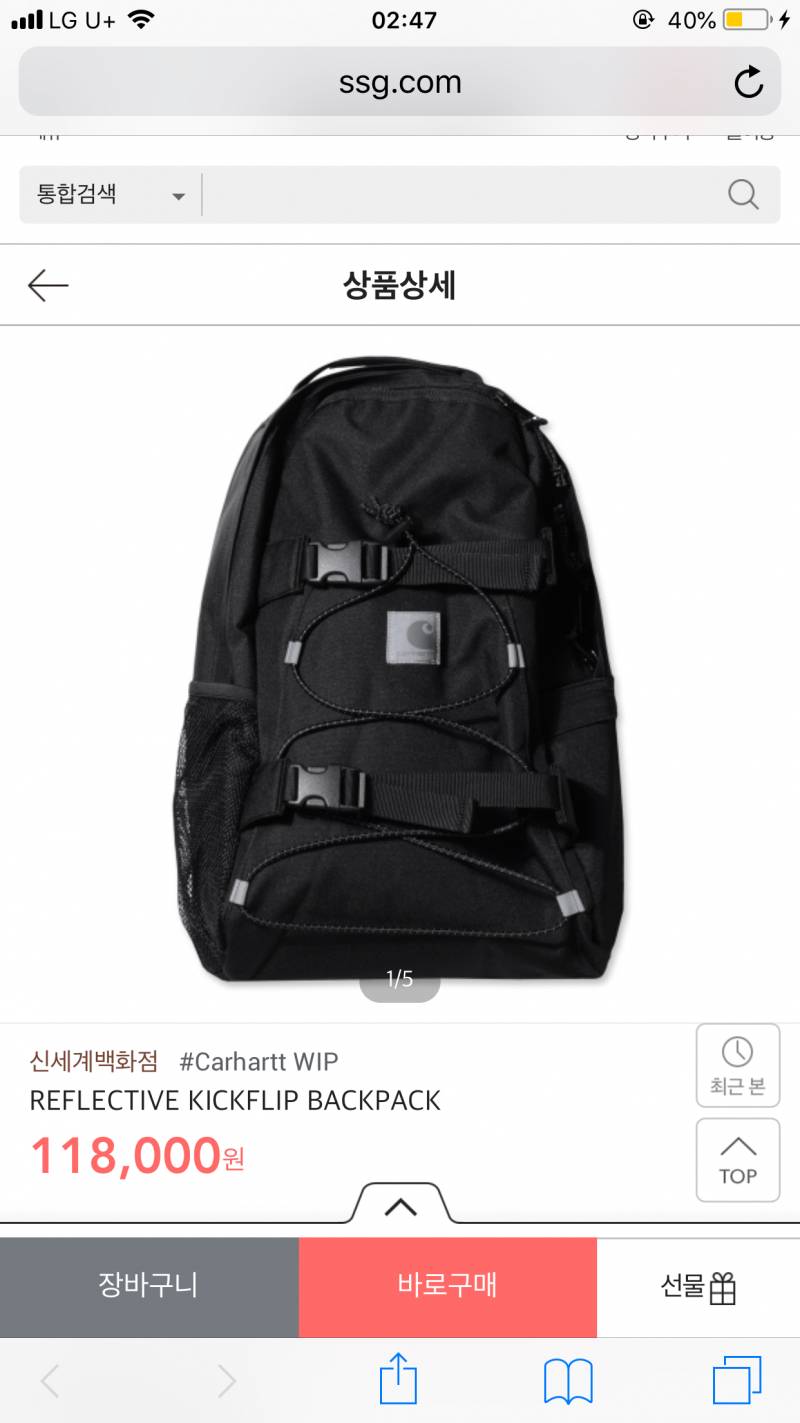Open the Safari share sheet
This screenshot has height=1423, width=800.
[397, 1381]
